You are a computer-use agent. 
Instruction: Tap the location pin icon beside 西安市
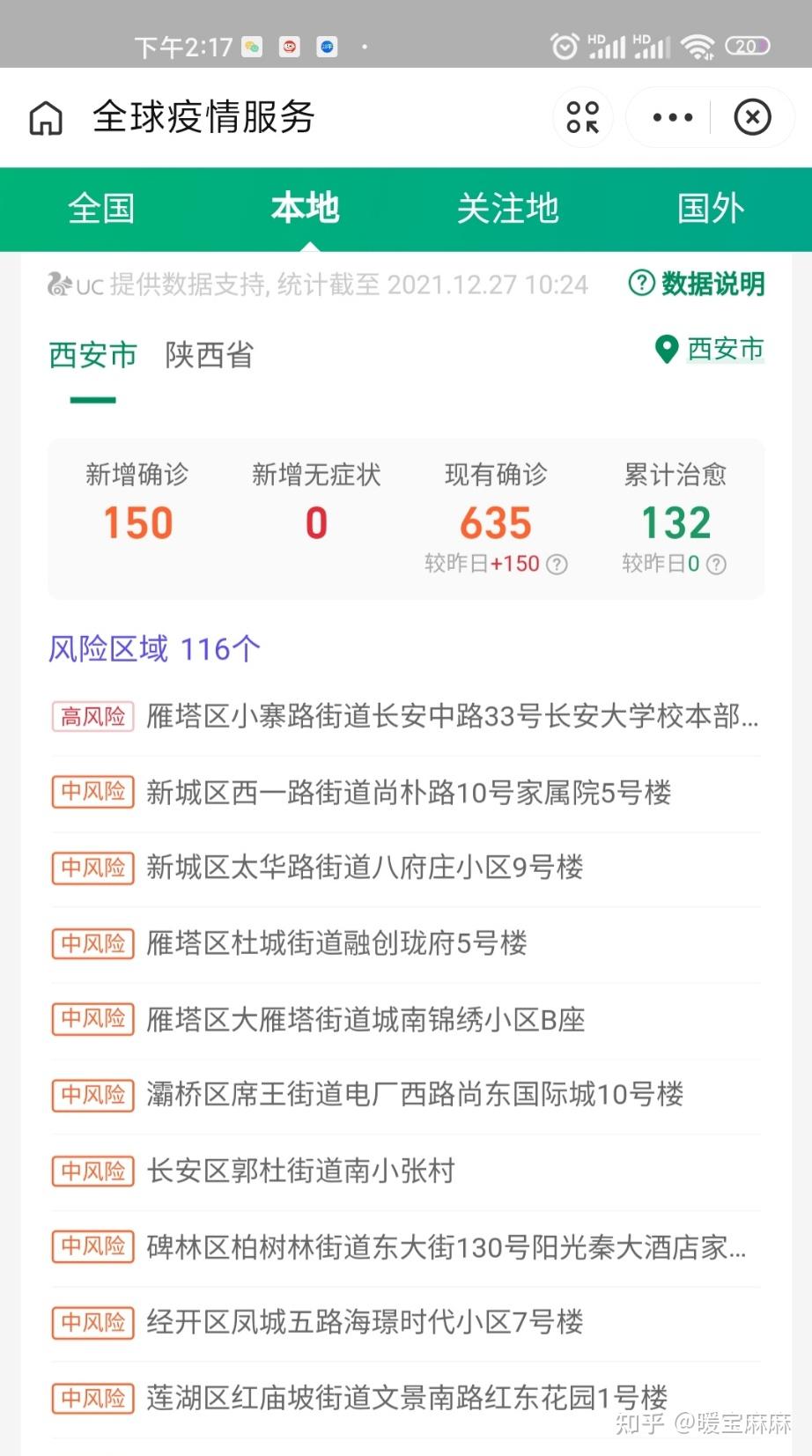pyautogui.click(x=667, y=350)
